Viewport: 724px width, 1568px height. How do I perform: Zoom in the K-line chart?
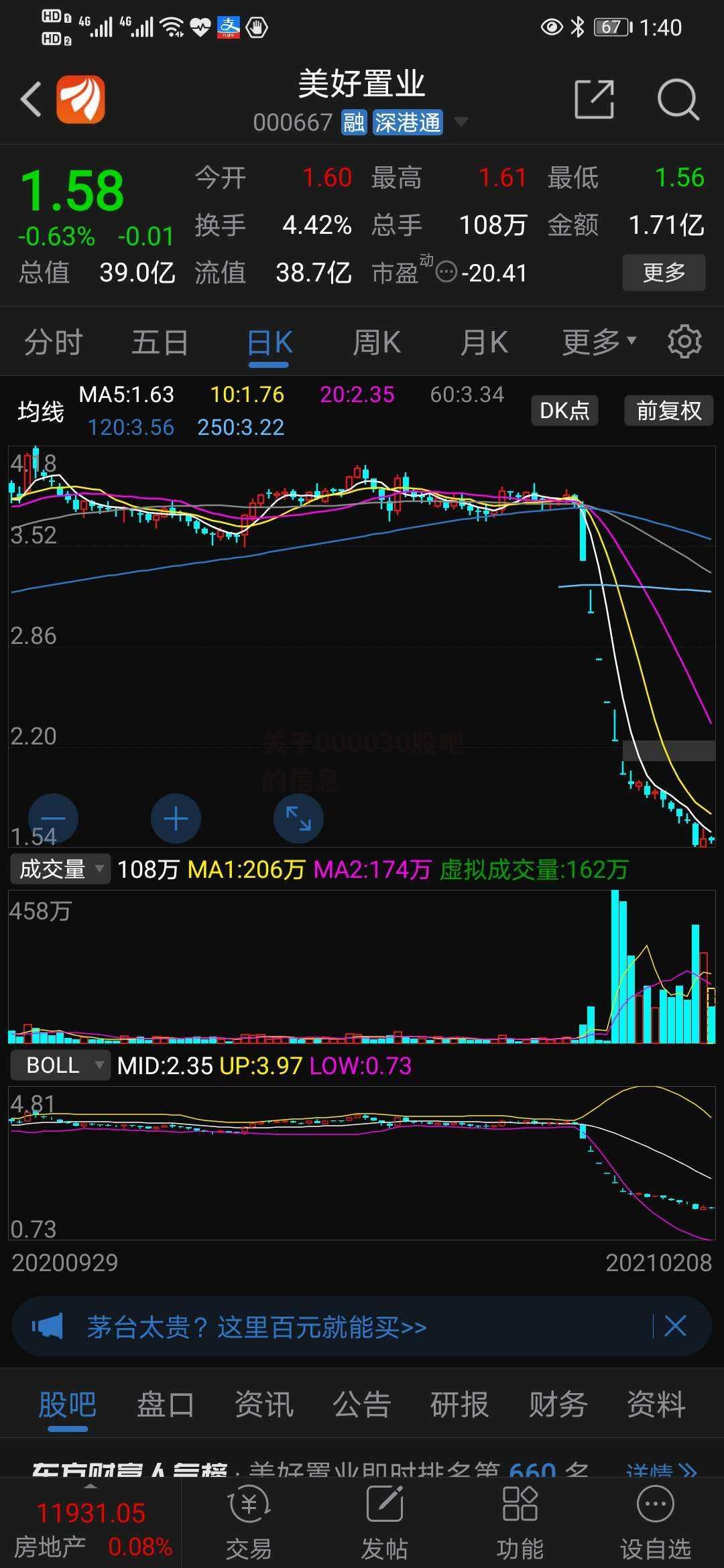point(176,819)
